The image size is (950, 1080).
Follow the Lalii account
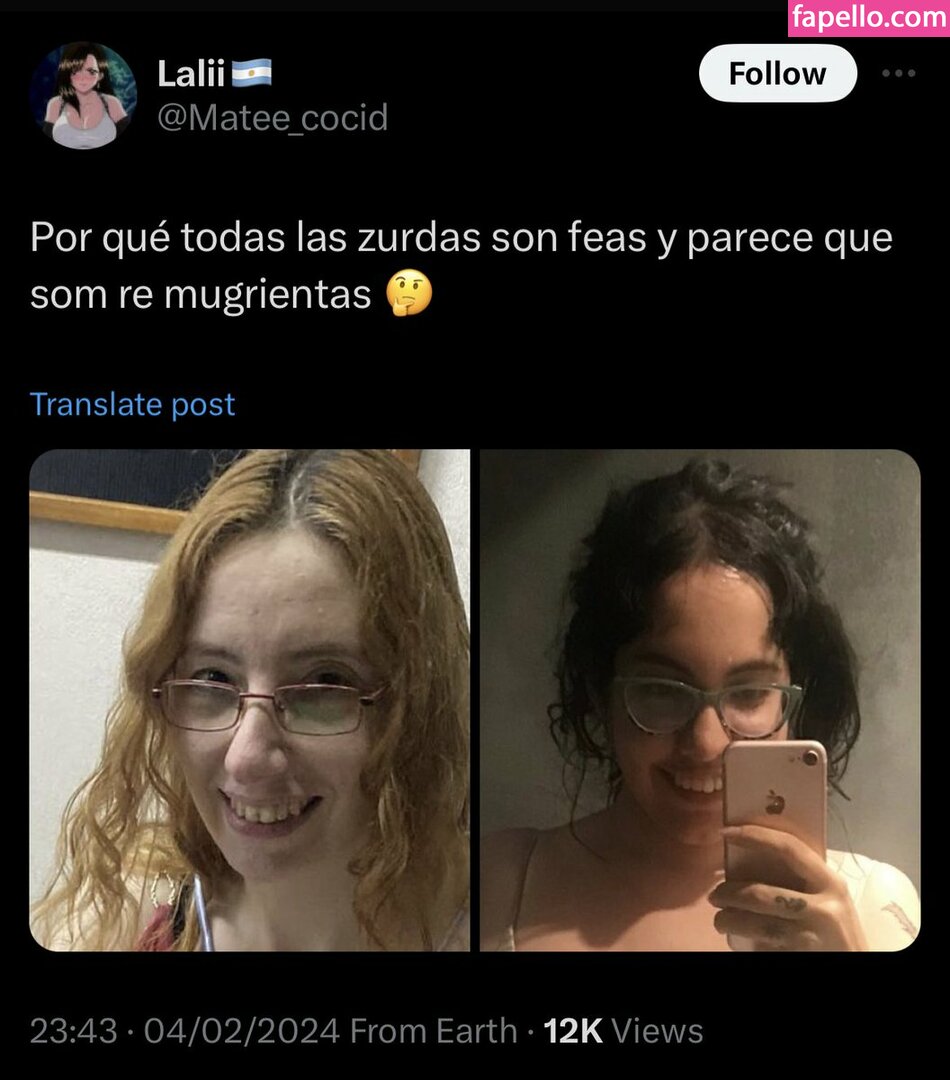[777, 74]
